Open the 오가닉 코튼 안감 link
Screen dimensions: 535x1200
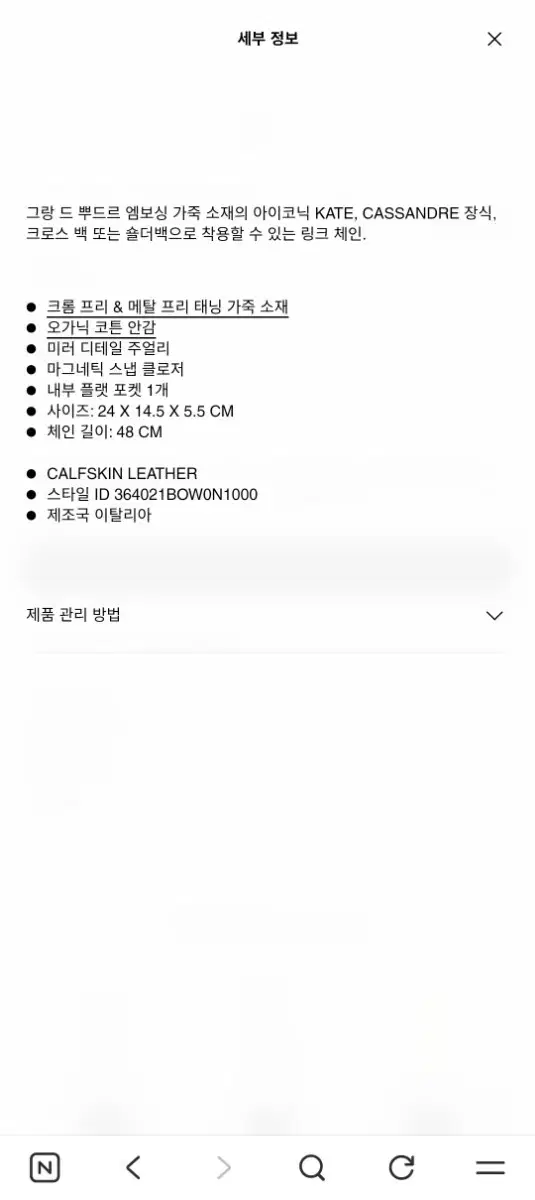[101, 328]
